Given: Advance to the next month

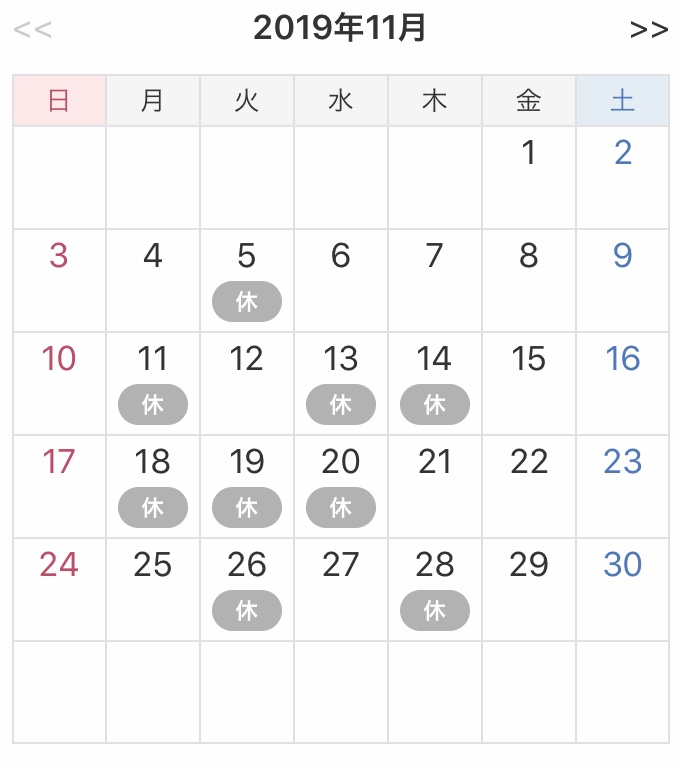Looking at the screenshot, I should pos(649,29).
